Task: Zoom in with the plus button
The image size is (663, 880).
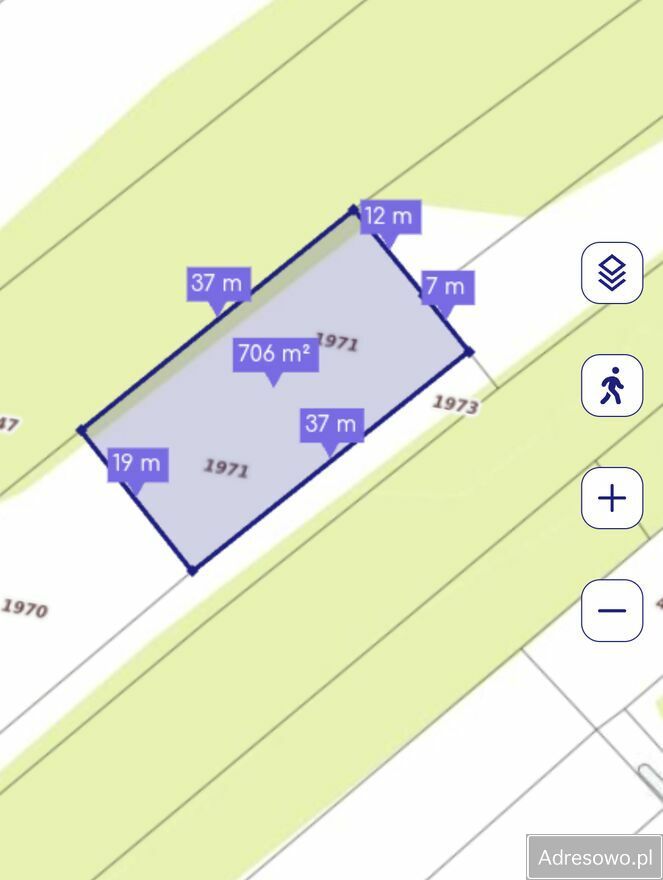Action: pyautogui.click(x=612, y=498)
